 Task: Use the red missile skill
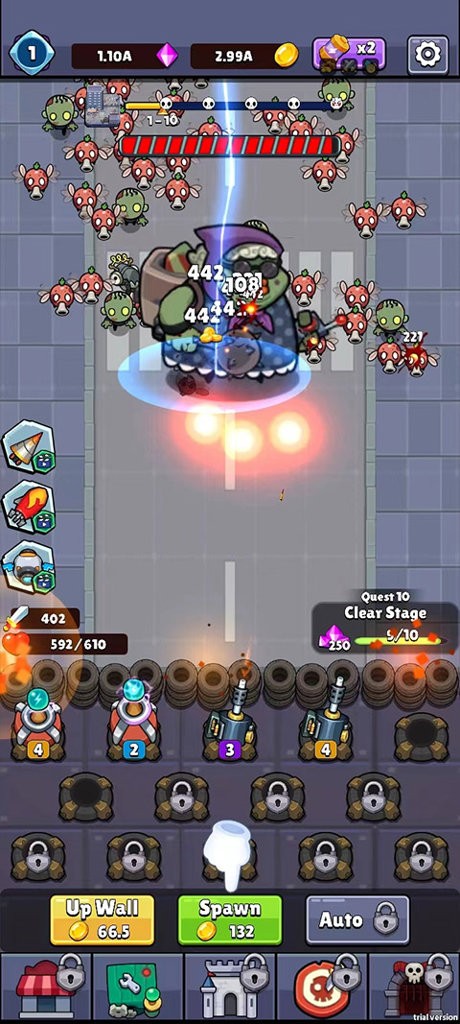(x=29, y=507)
